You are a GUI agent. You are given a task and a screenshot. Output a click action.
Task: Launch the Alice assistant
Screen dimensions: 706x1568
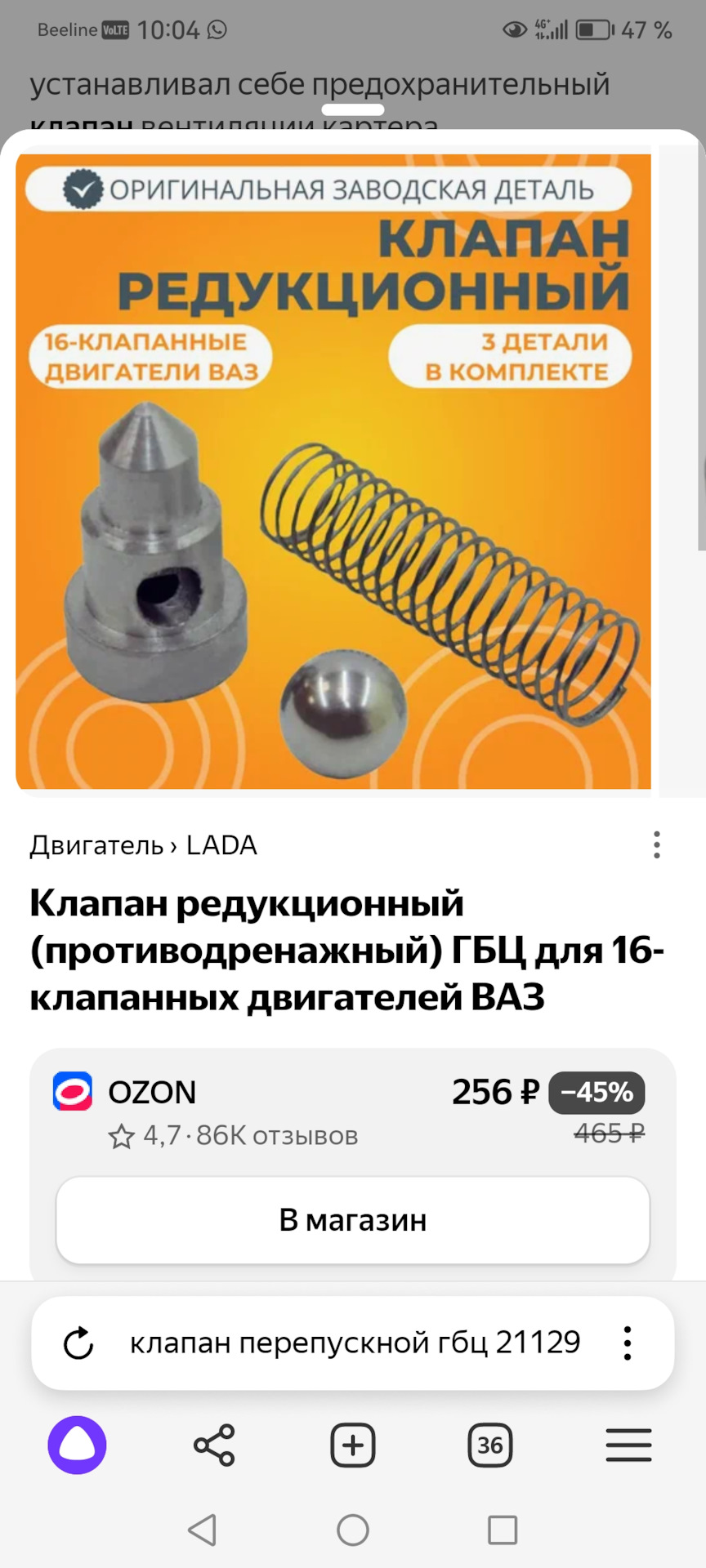(77, 1445)
